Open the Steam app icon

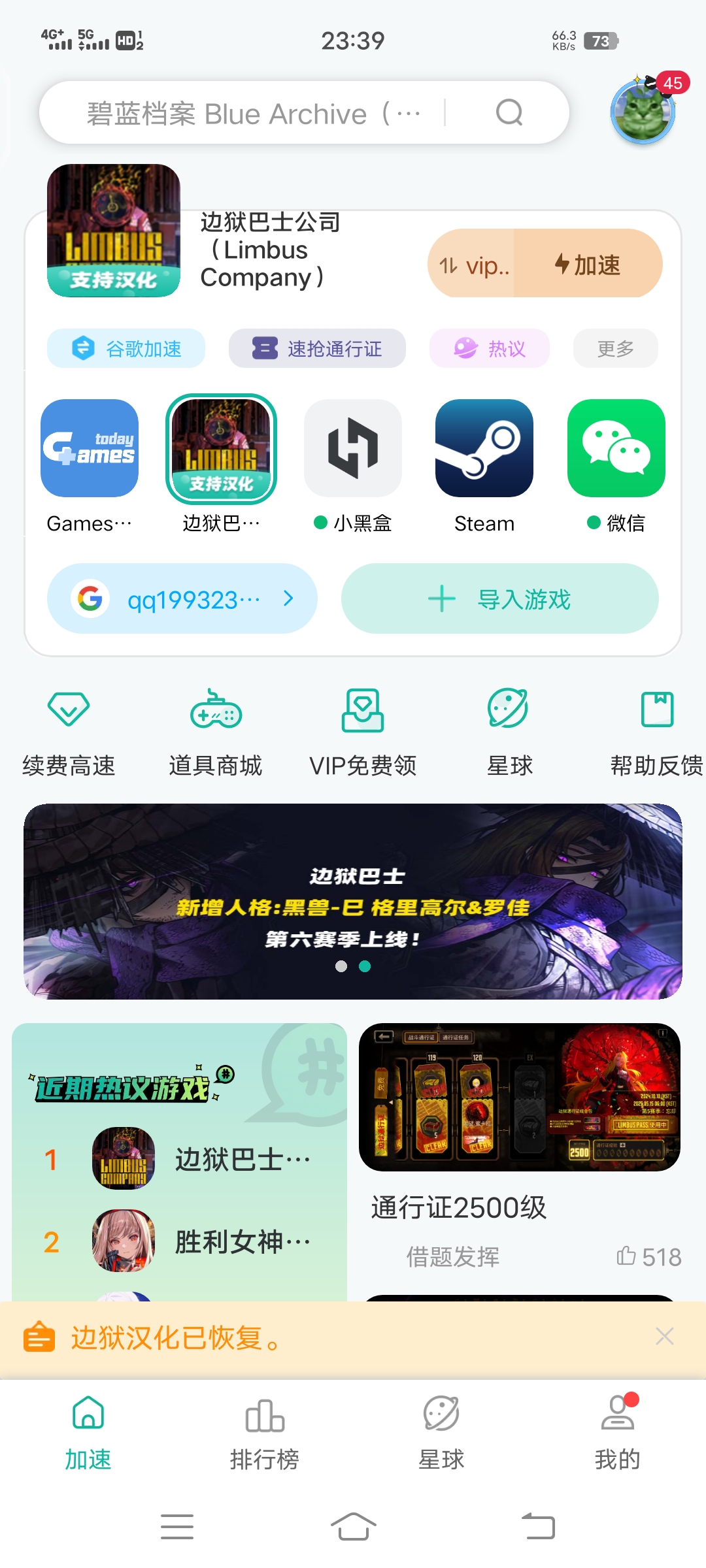click(484, 448)
